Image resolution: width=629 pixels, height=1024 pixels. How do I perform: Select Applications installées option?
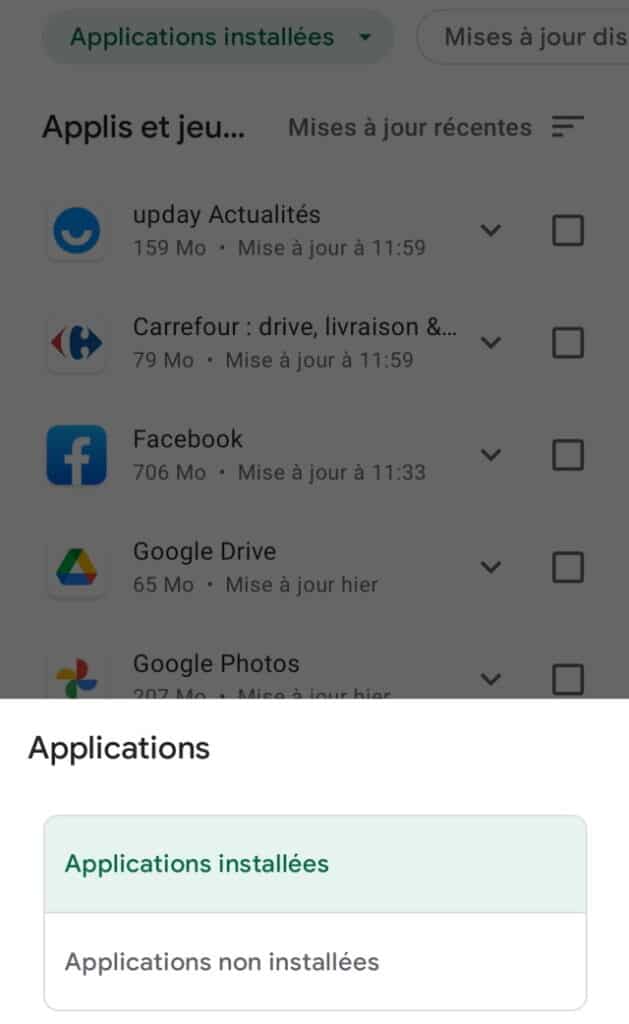(x=314, y=864)
